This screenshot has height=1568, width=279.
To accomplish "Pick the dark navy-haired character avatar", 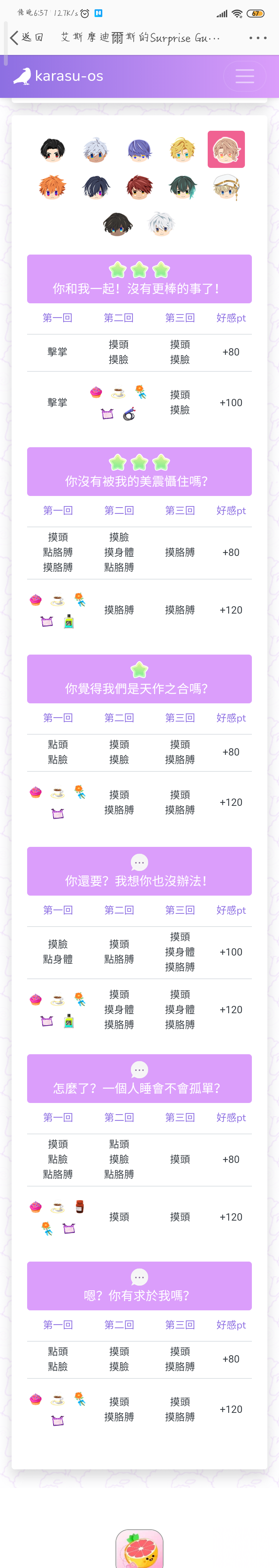I will [96, 188].
